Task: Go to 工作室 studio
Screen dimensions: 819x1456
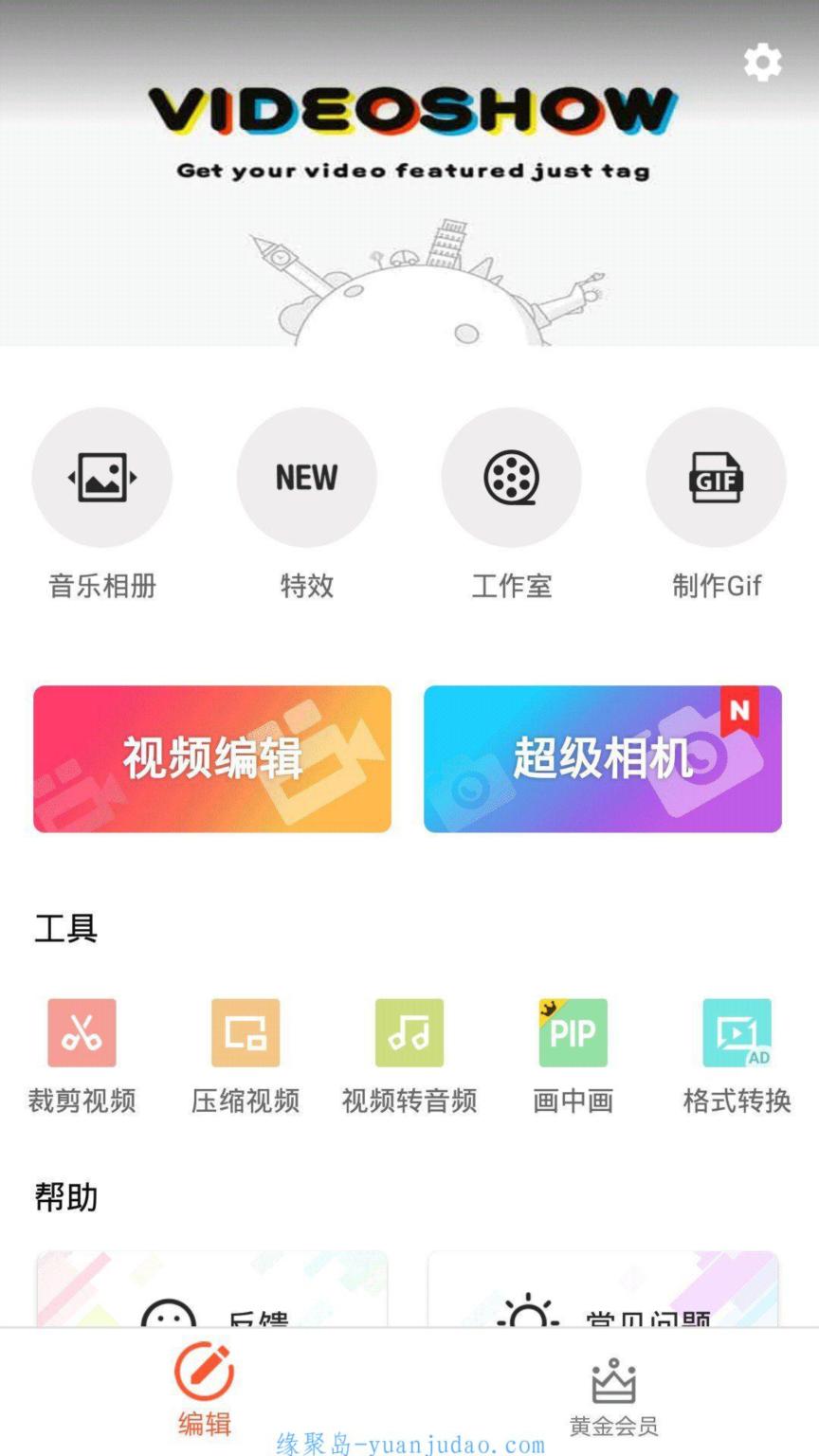Action: pyautogui.click(x=511, y=478)
